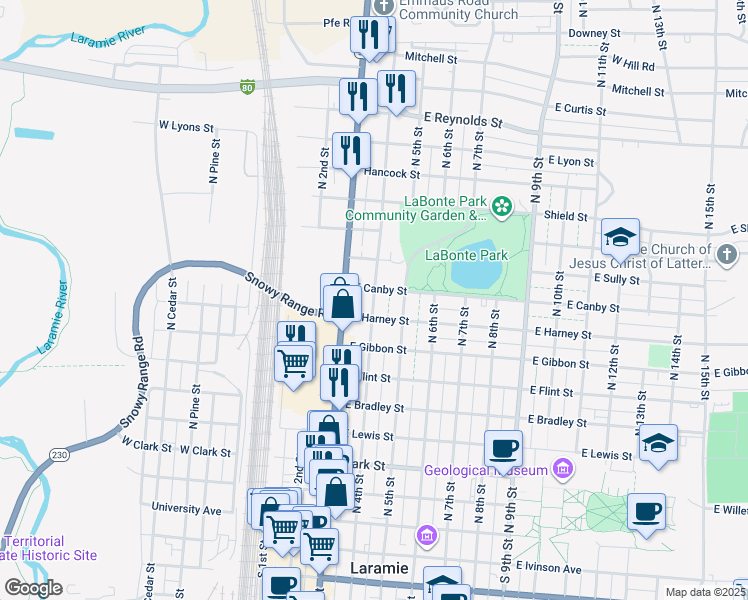Open the restaurant marker on Hancock St

click(x=351, y=152)
